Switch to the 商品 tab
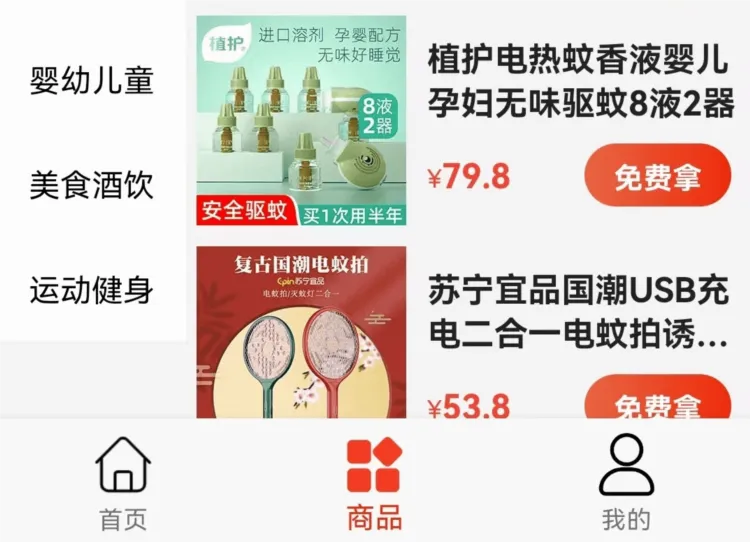The width and height of the screenshot is (750, 542). click(x=374, y=483)
